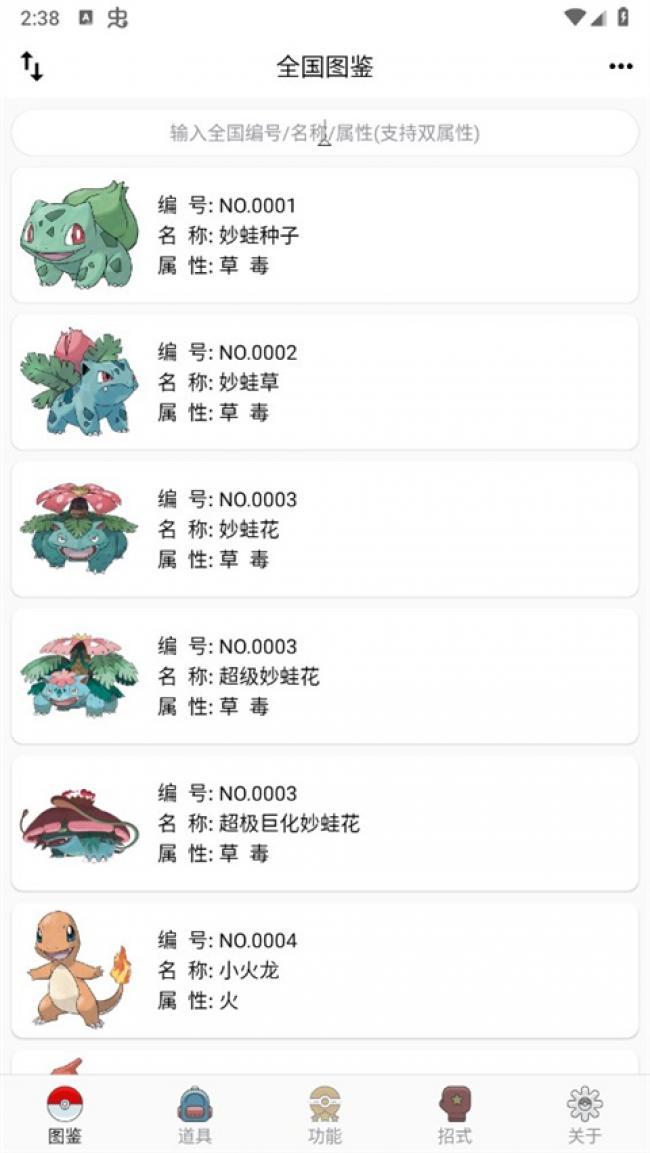Focus the 全国编号/名称/属性 search field

click(x=324, y=133)
